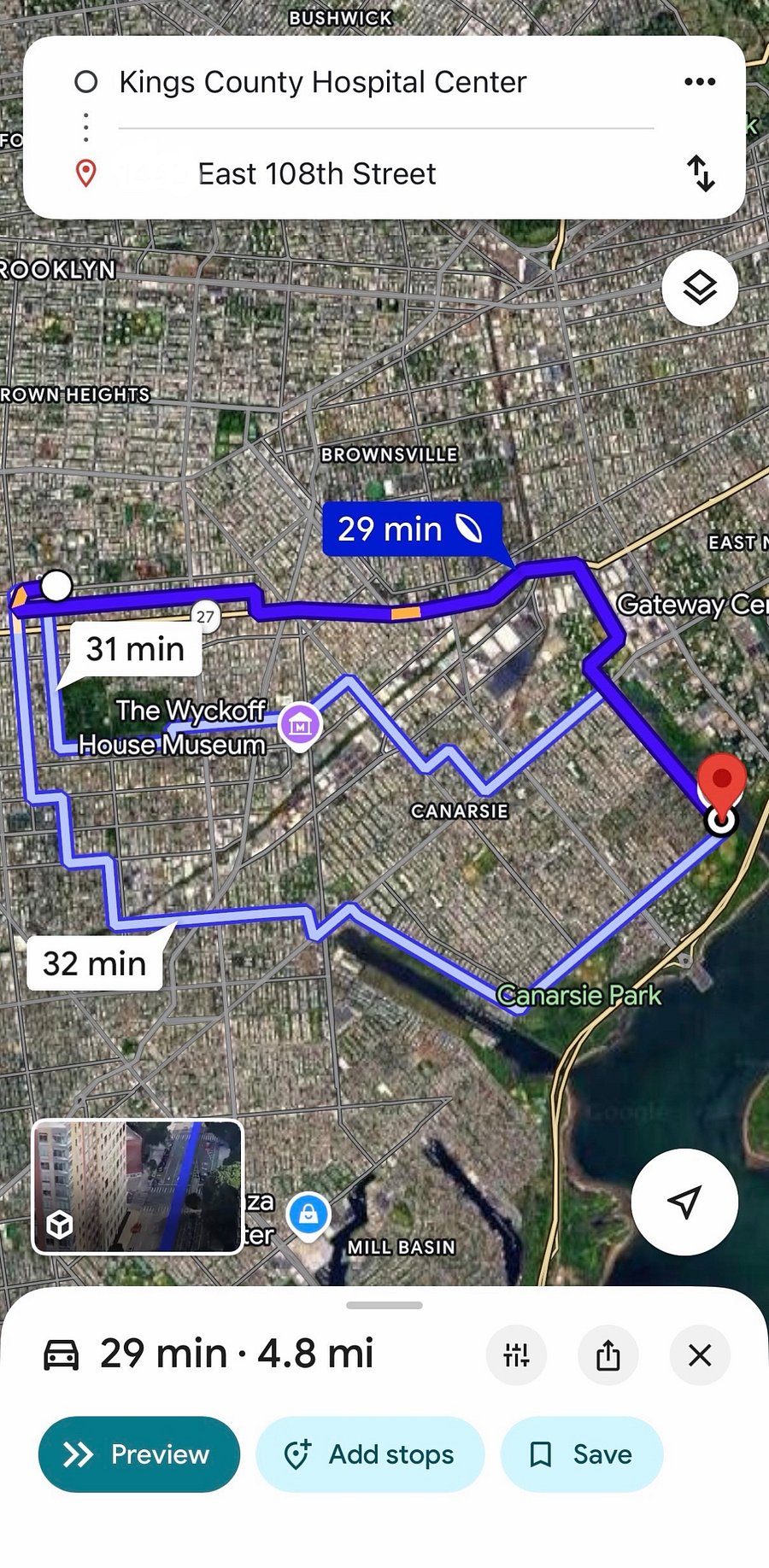Edit the Kings County Hospital Center origin
Viewport: 769px width, 1568px height.
(x=322, y=82)
